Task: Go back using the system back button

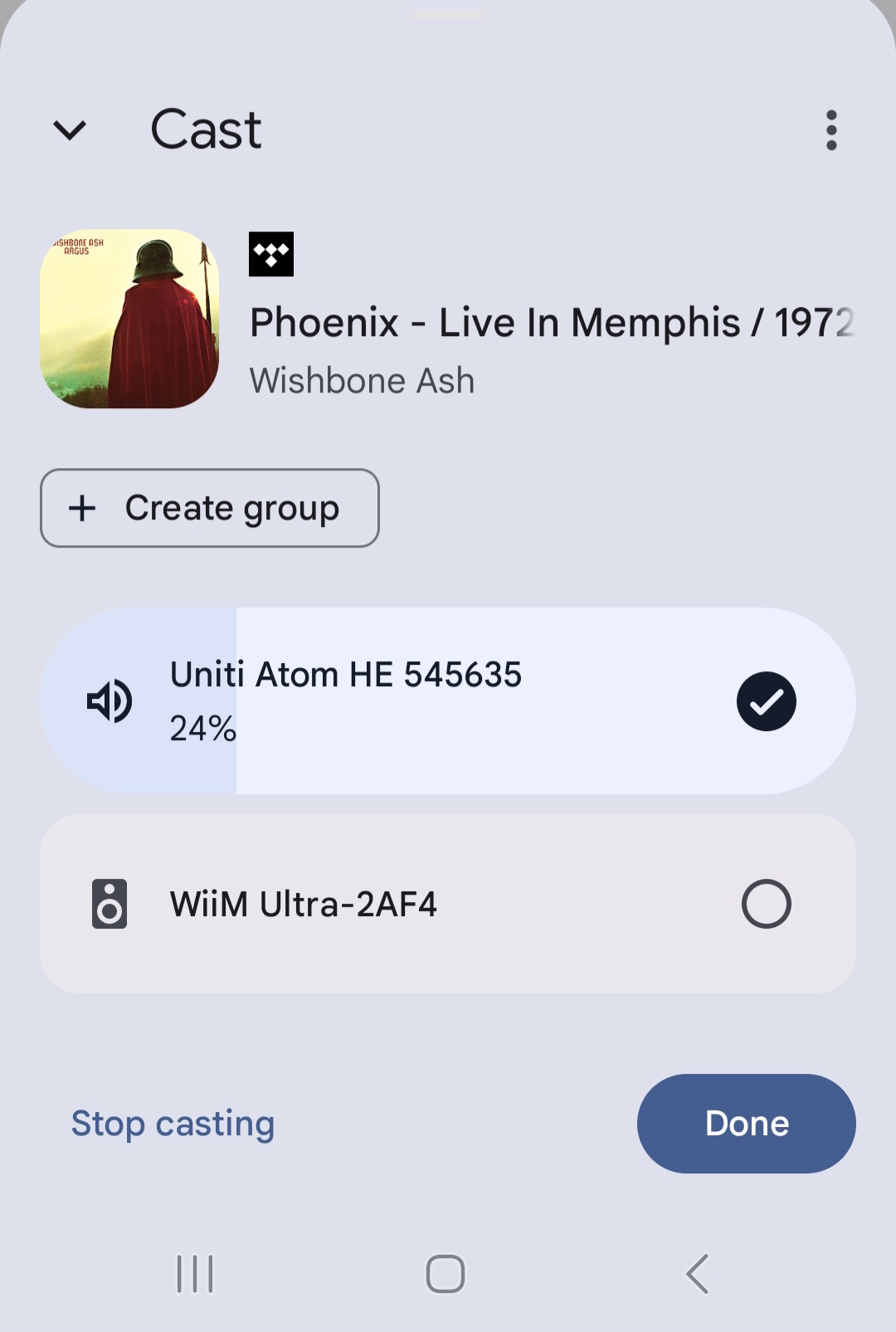Action: tap(697, 1273)
